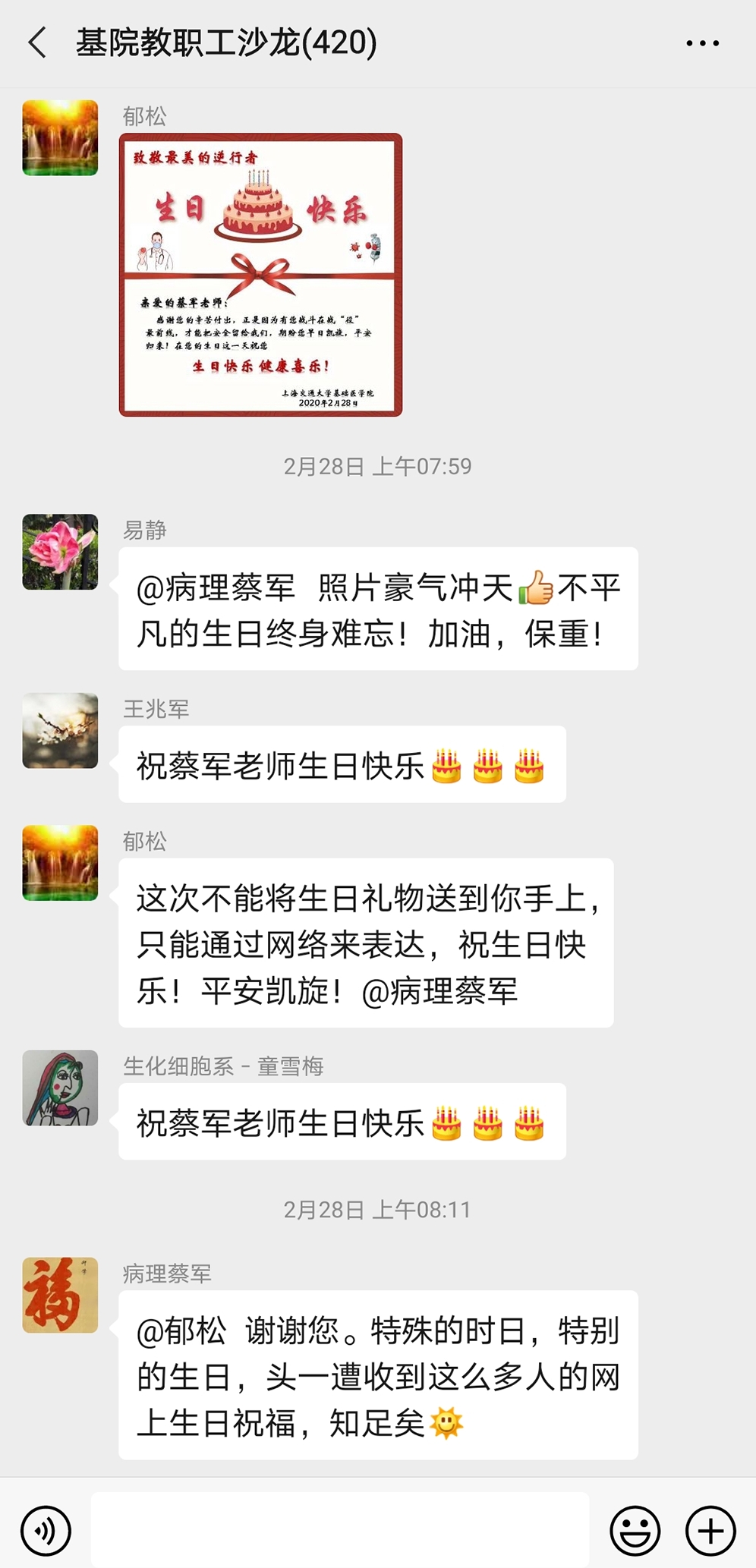Tap 易静's flower avatar
This screenshot has width=756, height=1568.
point(60,552)
